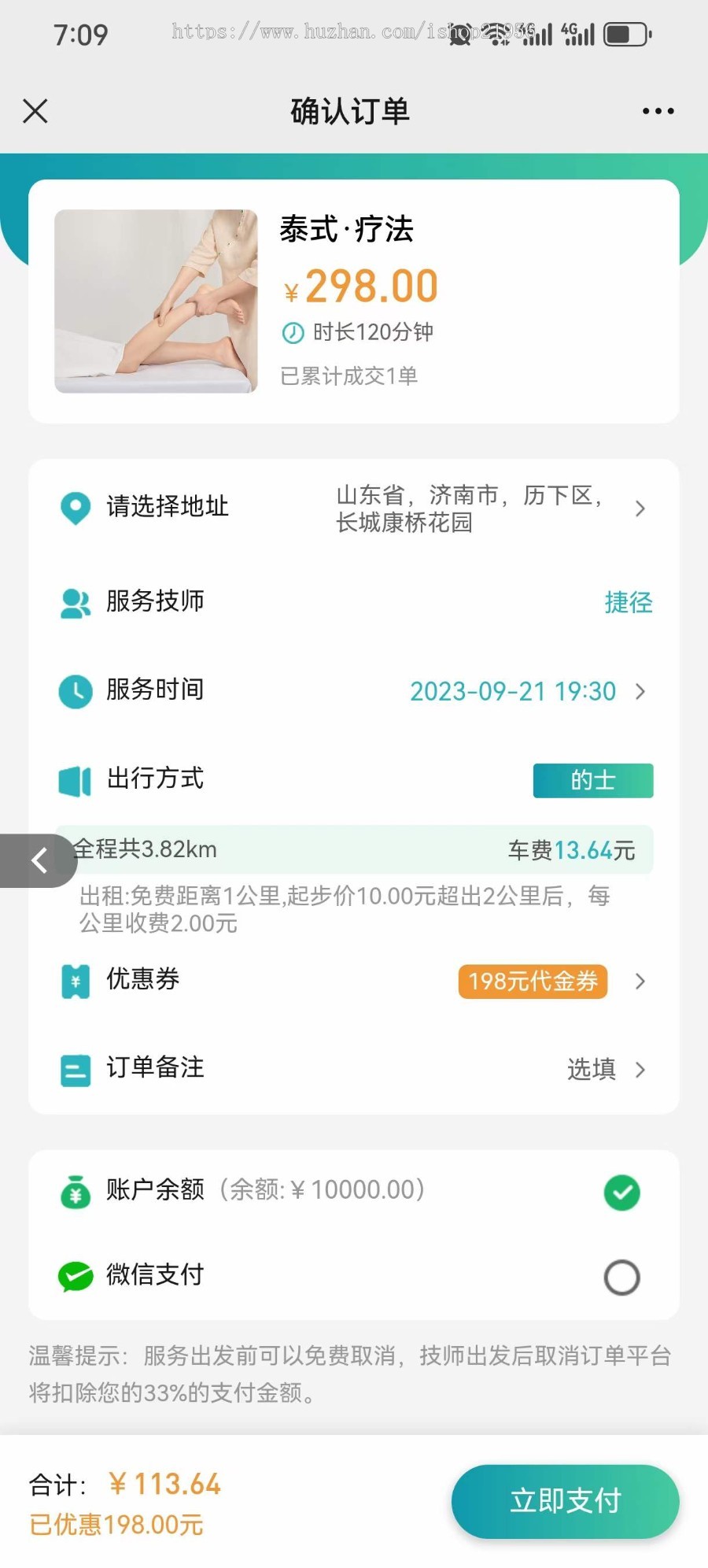Click the 捷径 technician link
The image size is (708, 1568).
coord(628,602)
